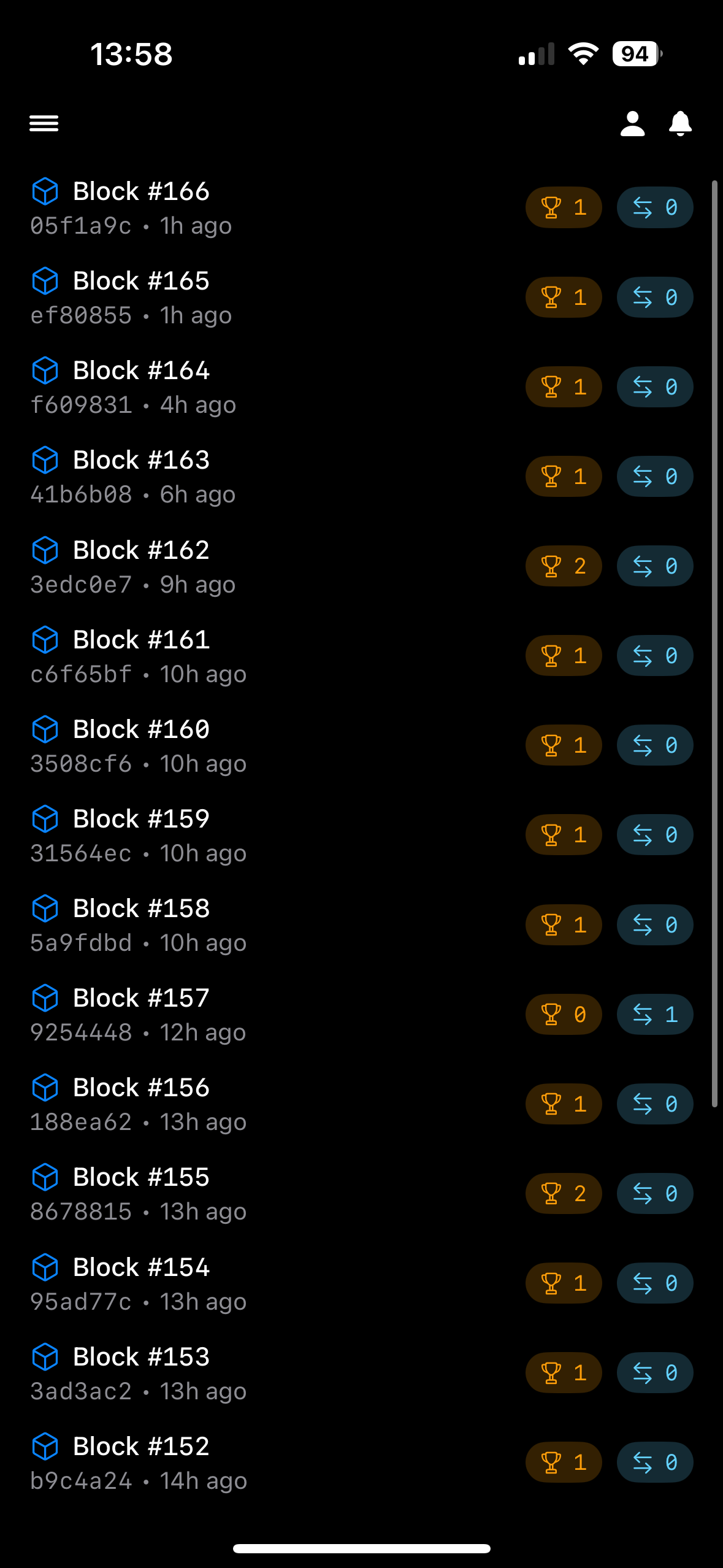Open the user profile icon

pos(632,123)
